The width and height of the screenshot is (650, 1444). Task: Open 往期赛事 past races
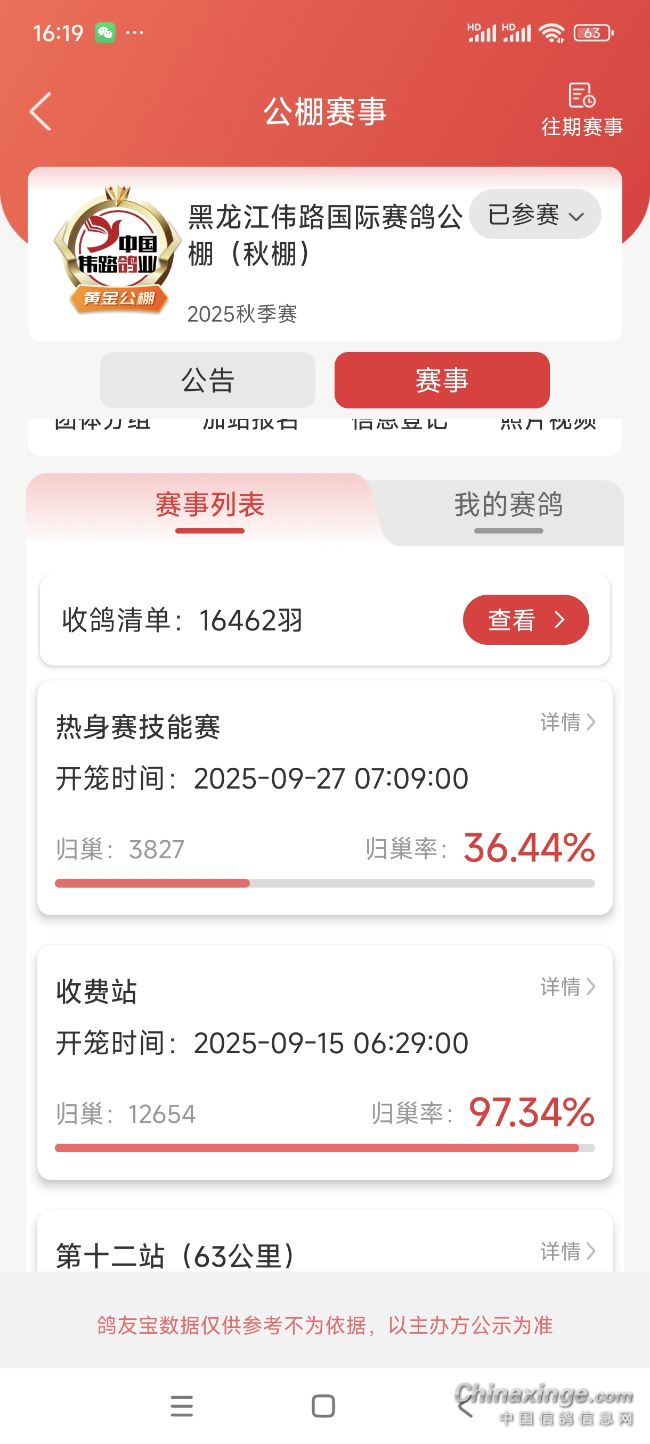point(581,110)
